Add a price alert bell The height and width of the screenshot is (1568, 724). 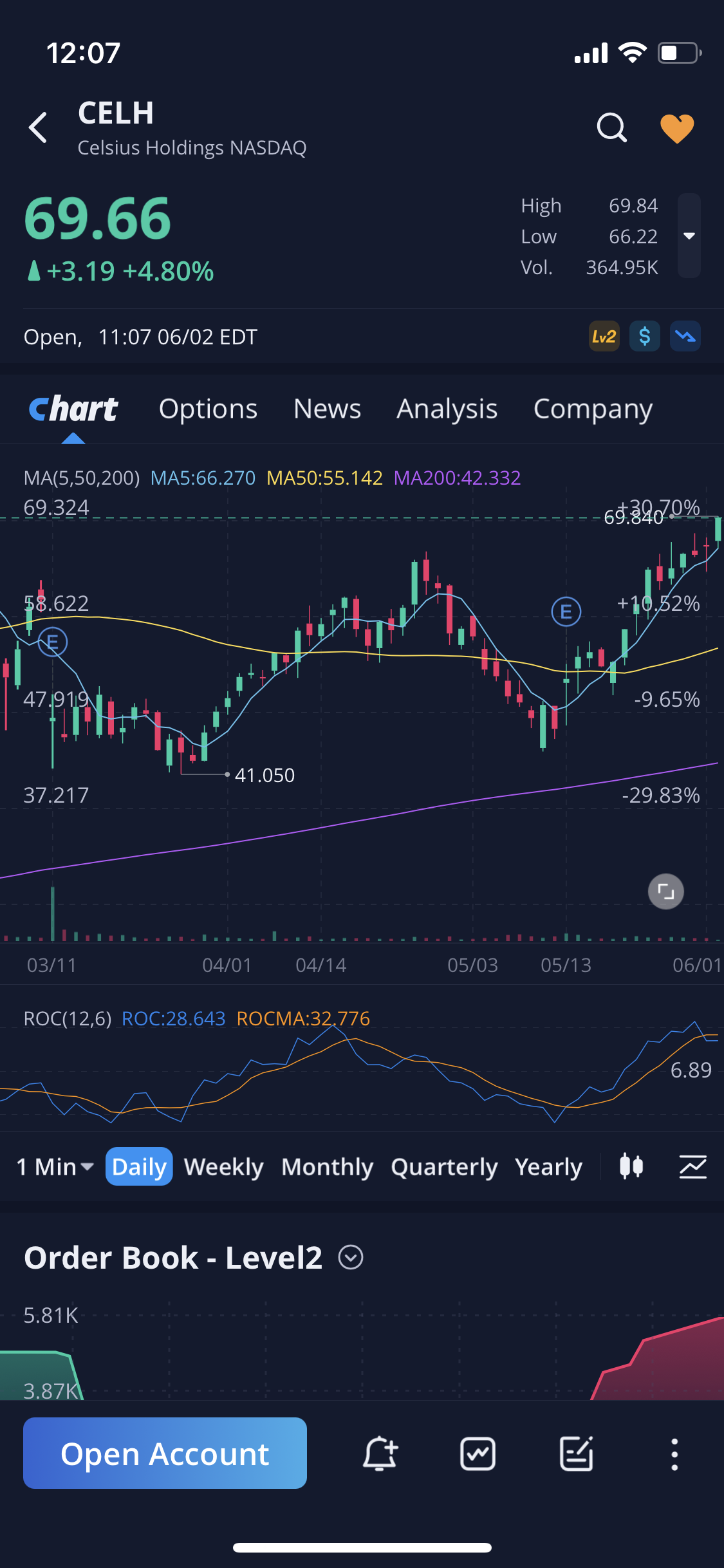(x=380, y=1453)
